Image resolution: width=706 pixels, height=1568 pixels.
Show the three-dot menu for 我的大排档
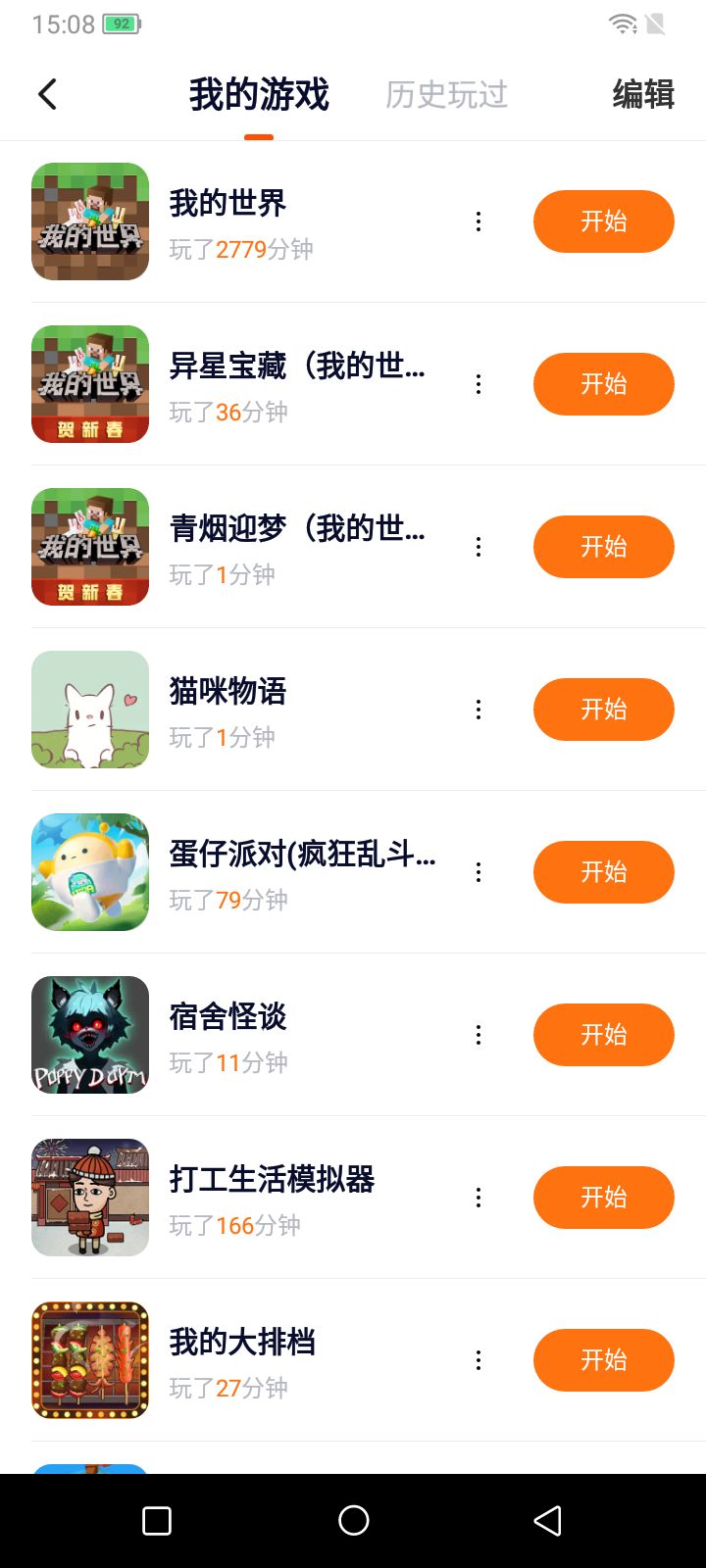(x=479, y=1360)
